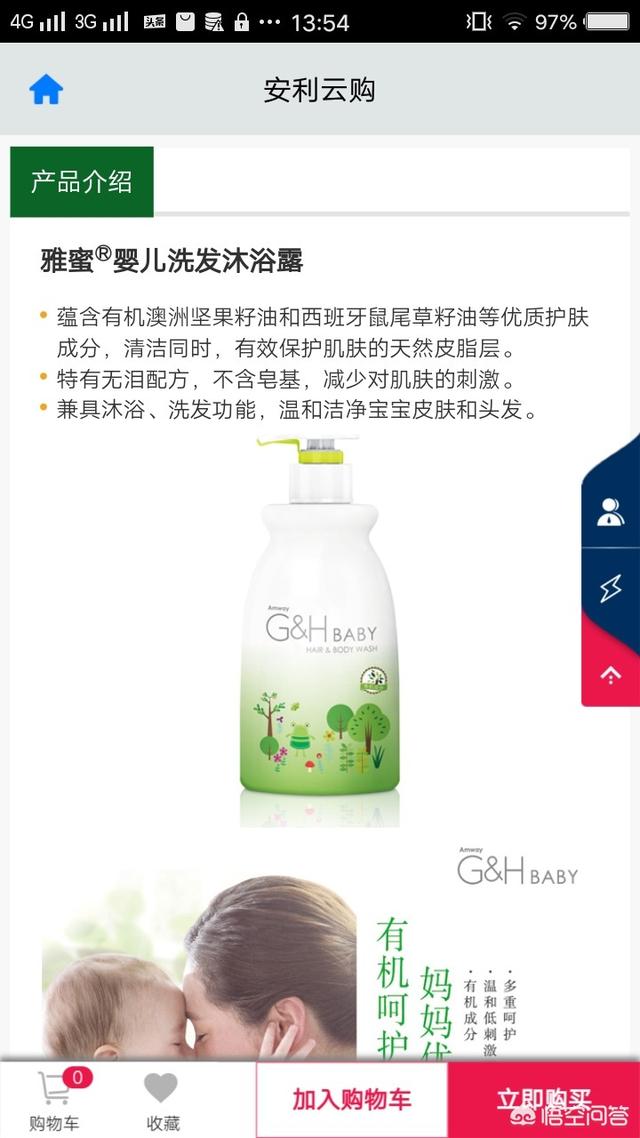
Task: Tap 加入购物车 to add to cart
Action: (351, 1100)
